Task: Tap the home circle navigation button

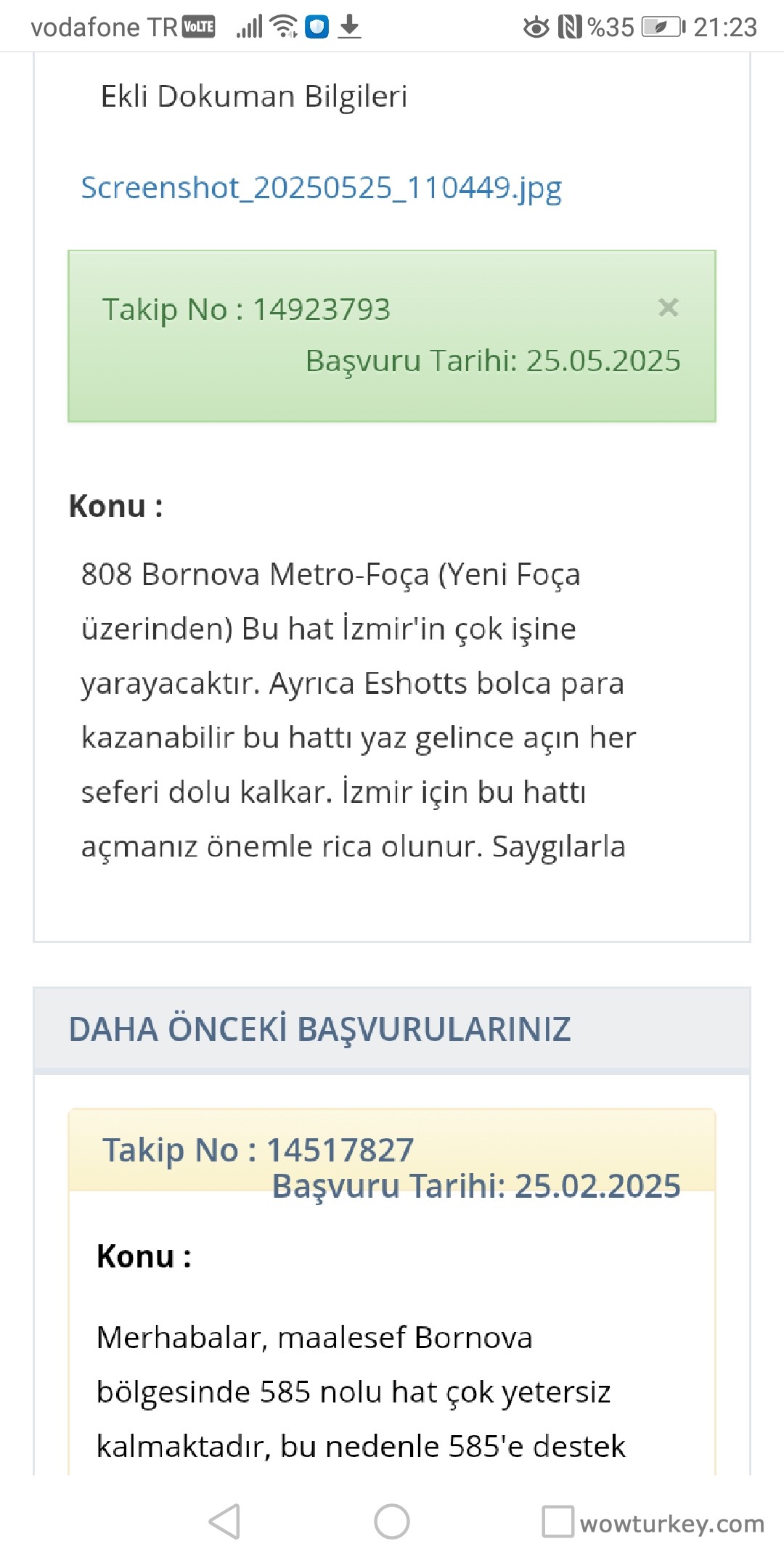Action: [392, 1520]
